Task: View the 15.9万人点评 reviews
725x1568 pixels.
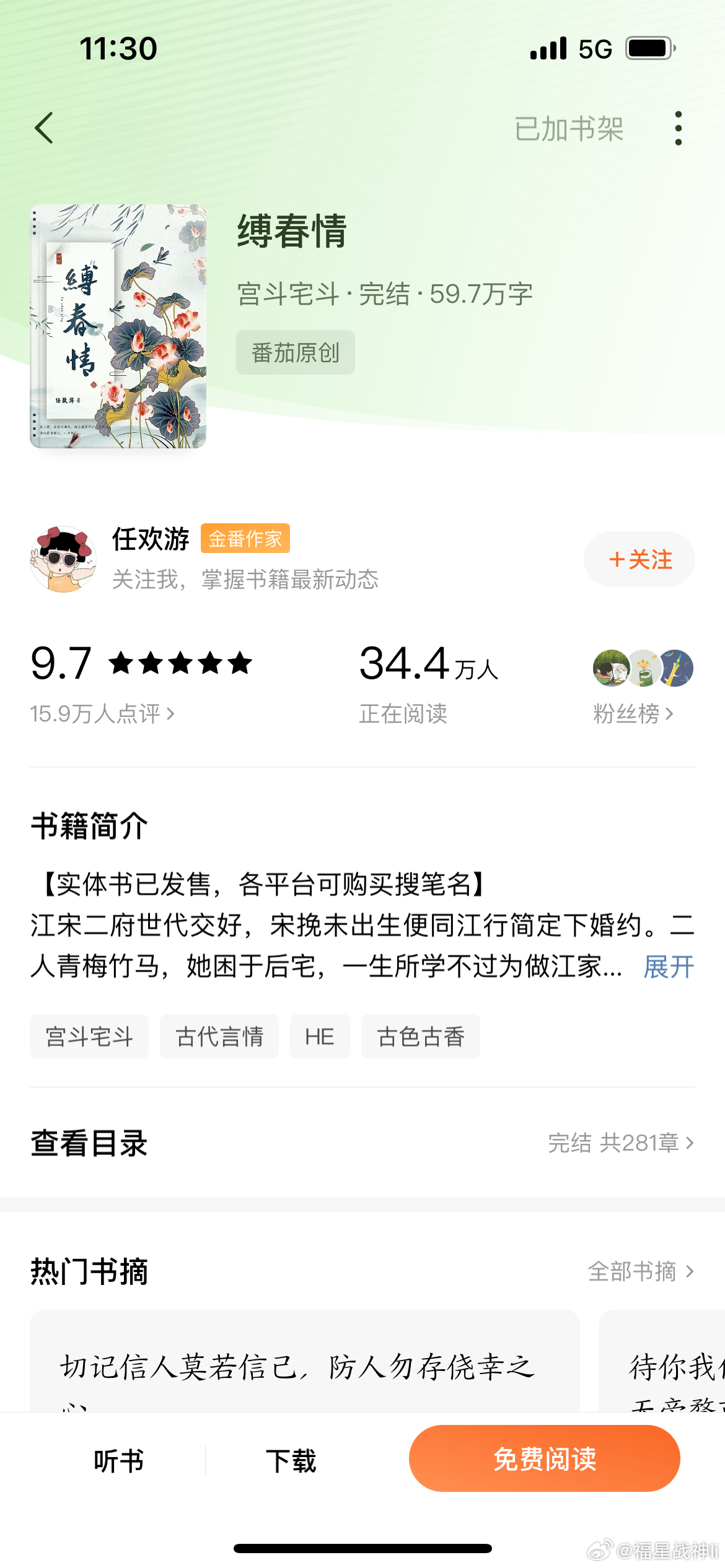Action: [x=102, y=713]
